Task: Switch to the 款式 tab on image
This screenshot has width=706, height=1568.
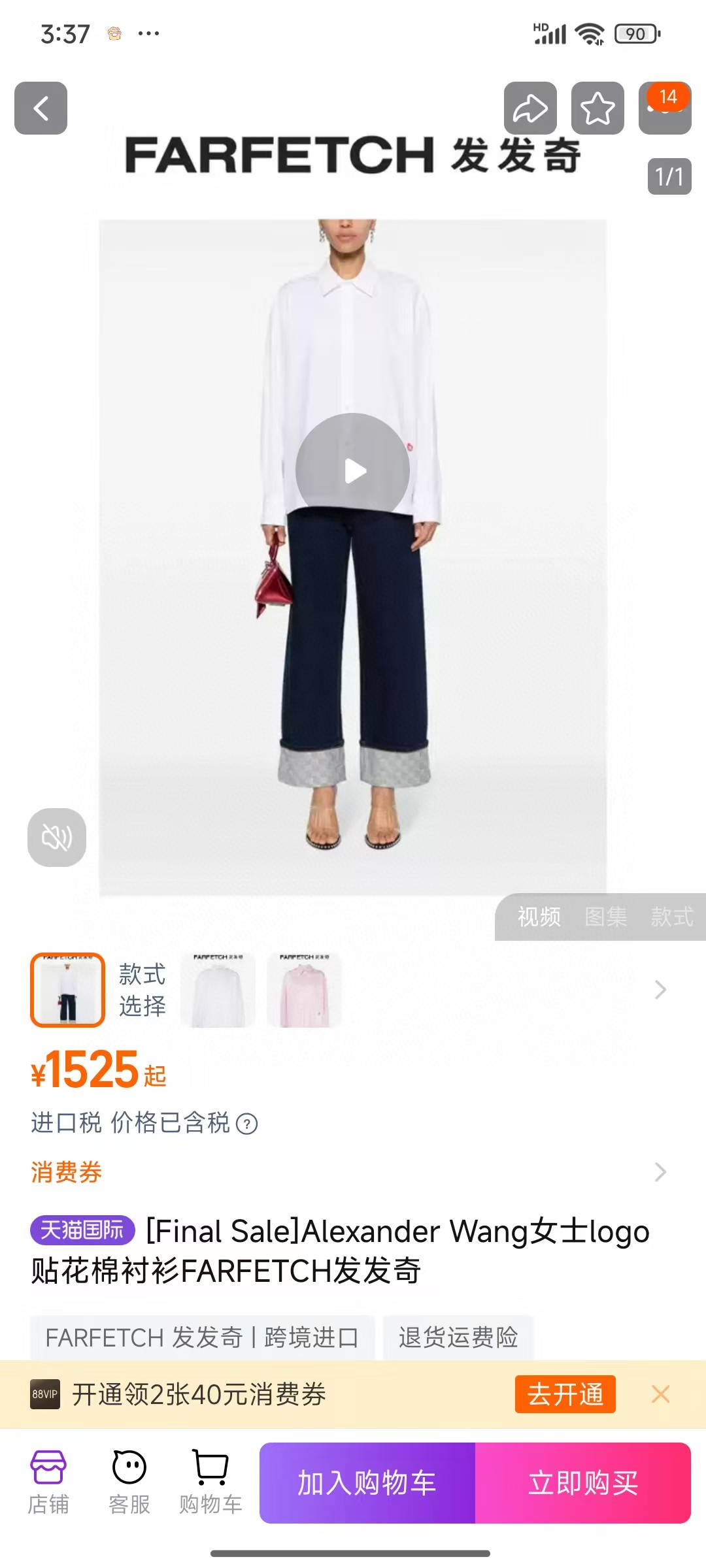Action: point(672,917)
